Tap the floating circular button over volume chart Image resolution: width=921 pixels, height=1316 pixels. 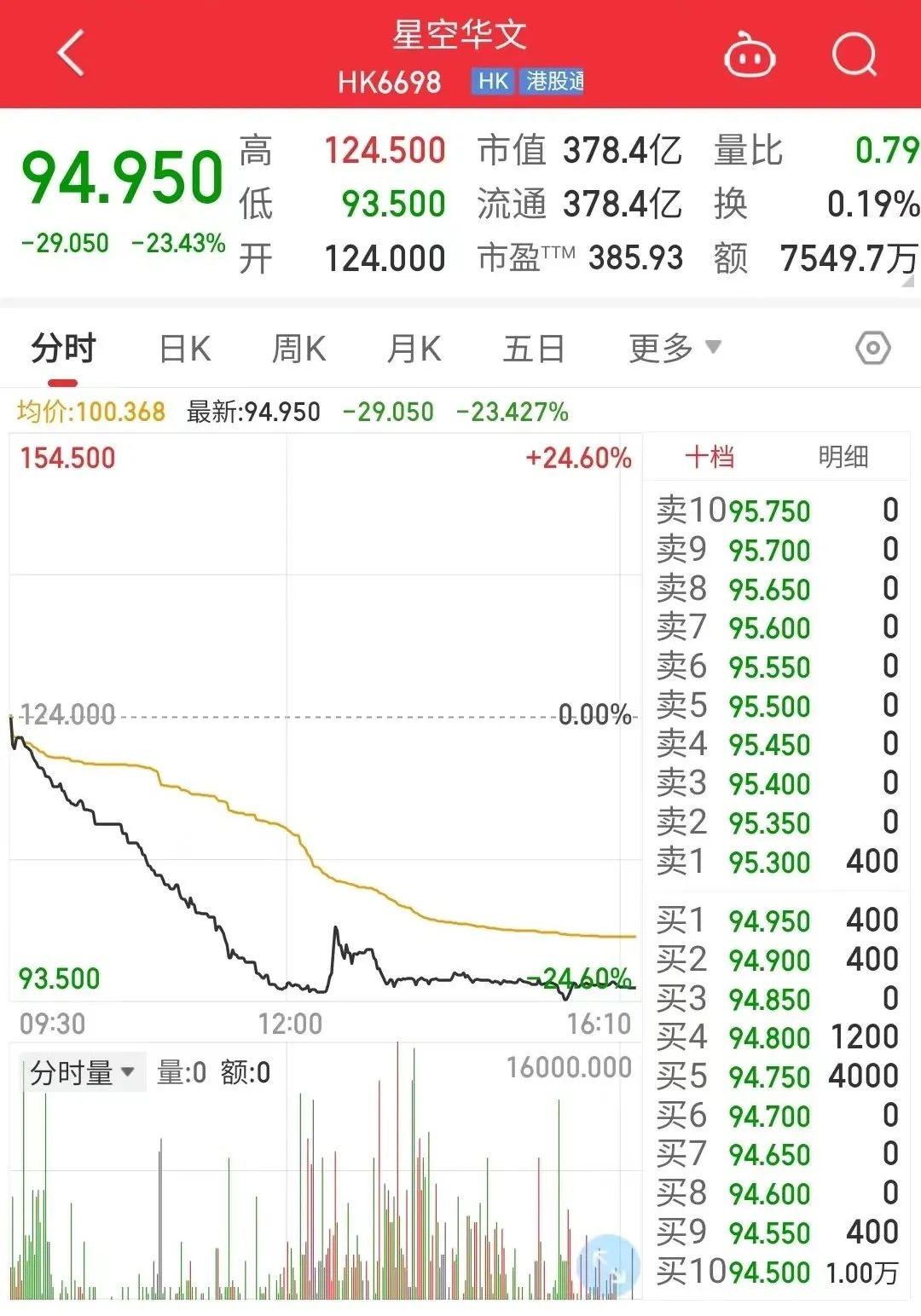(x=609, y=1267)
